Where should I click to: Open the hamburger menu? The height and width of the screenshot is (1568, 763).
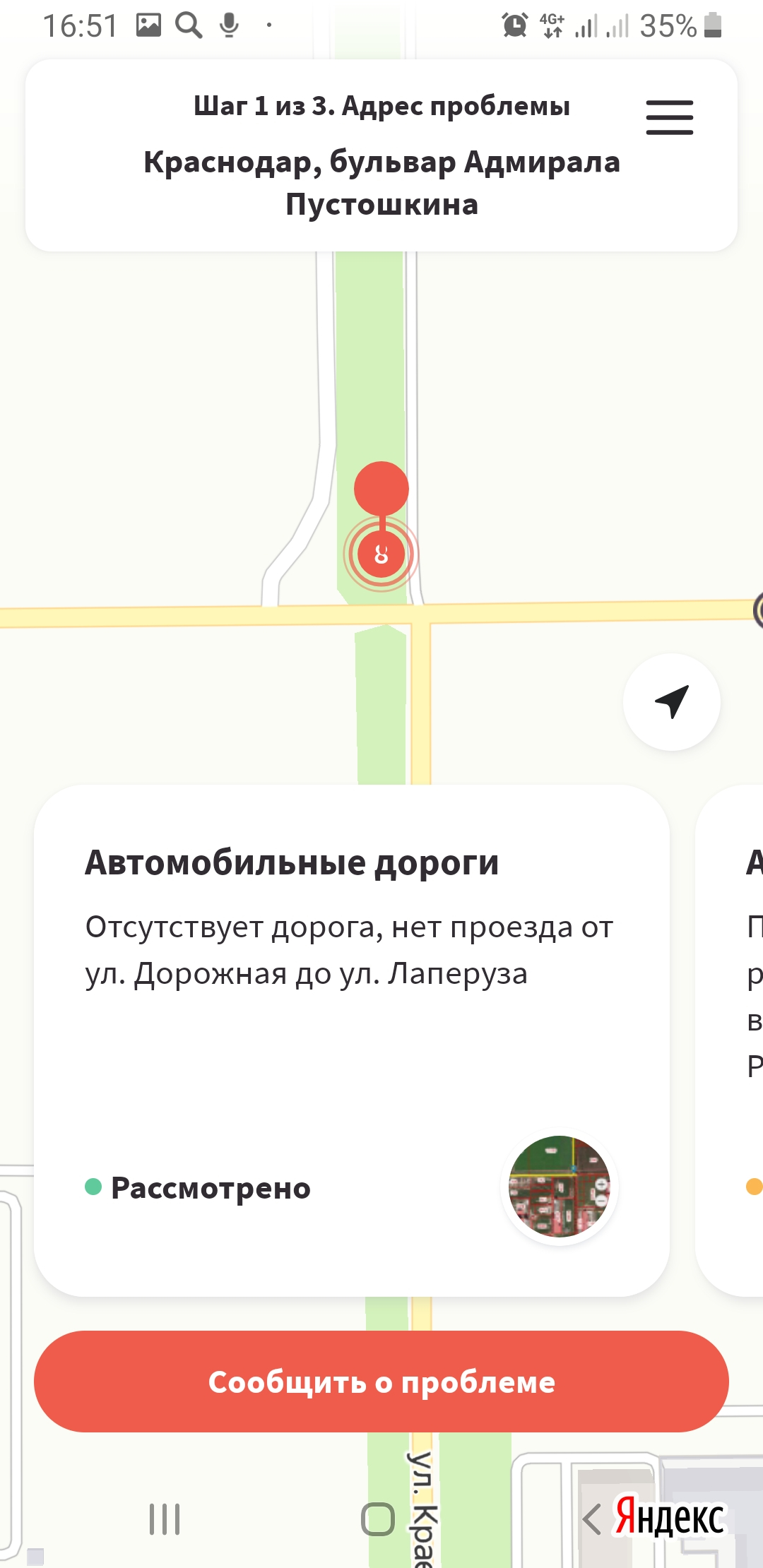pyautogui.click(x=669, y=117)
